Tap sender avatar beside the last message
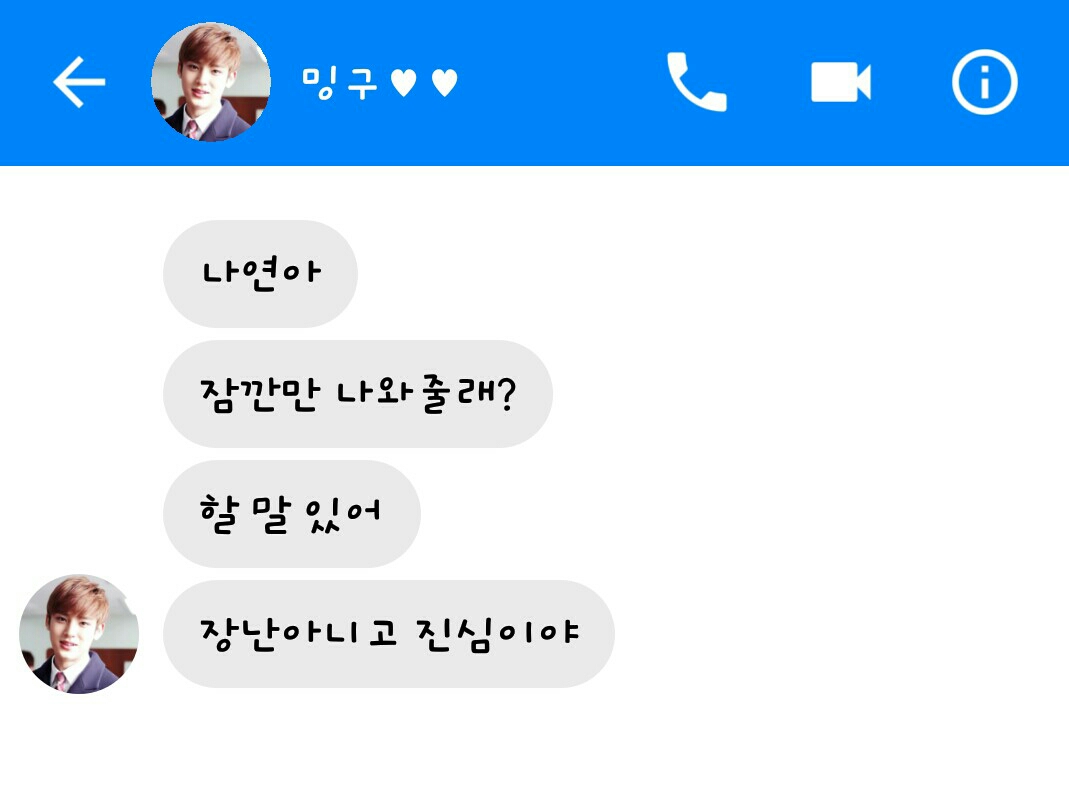Viewport: 1069px width, 802px height. click(x=79, y=634)
